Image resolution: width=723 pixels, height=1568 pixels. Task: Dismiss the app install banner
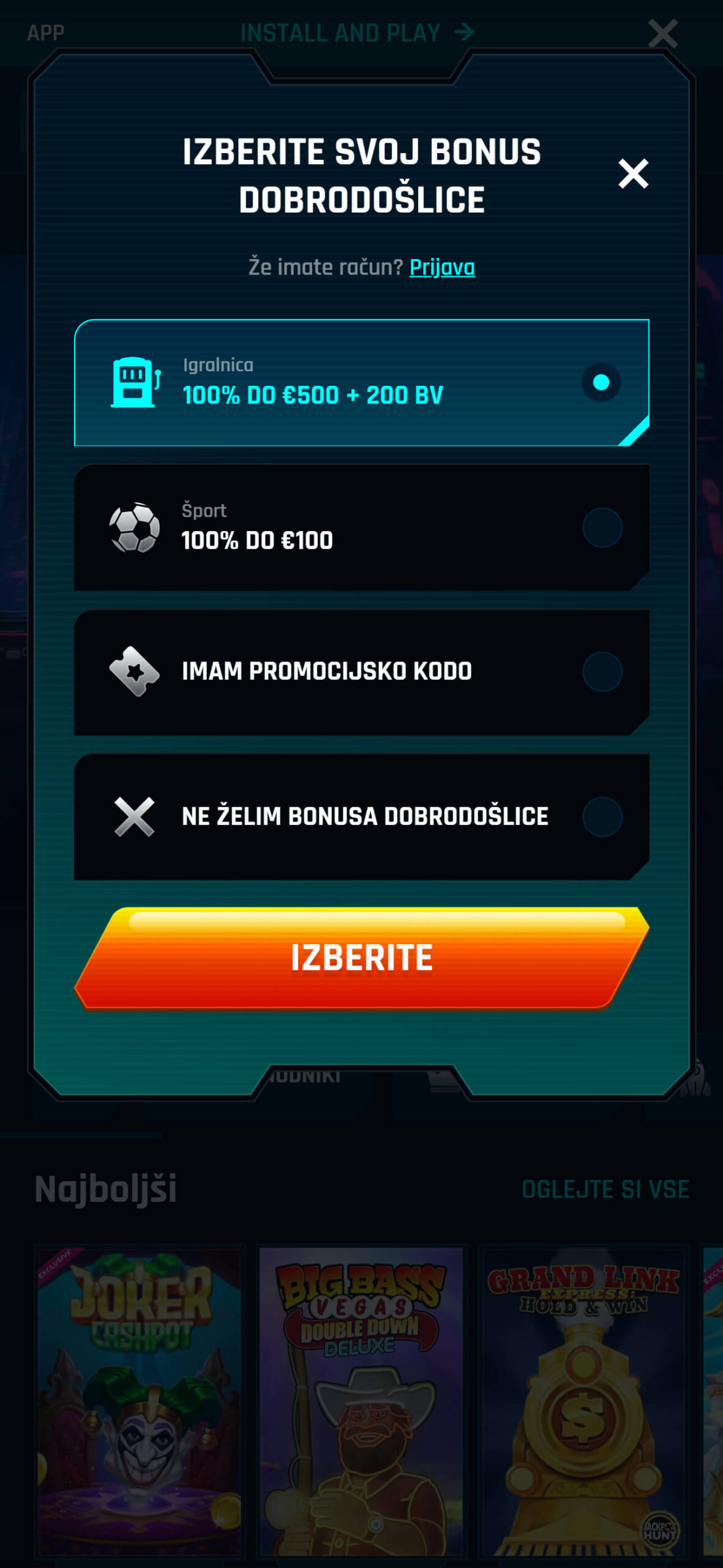tap(663, 33)
